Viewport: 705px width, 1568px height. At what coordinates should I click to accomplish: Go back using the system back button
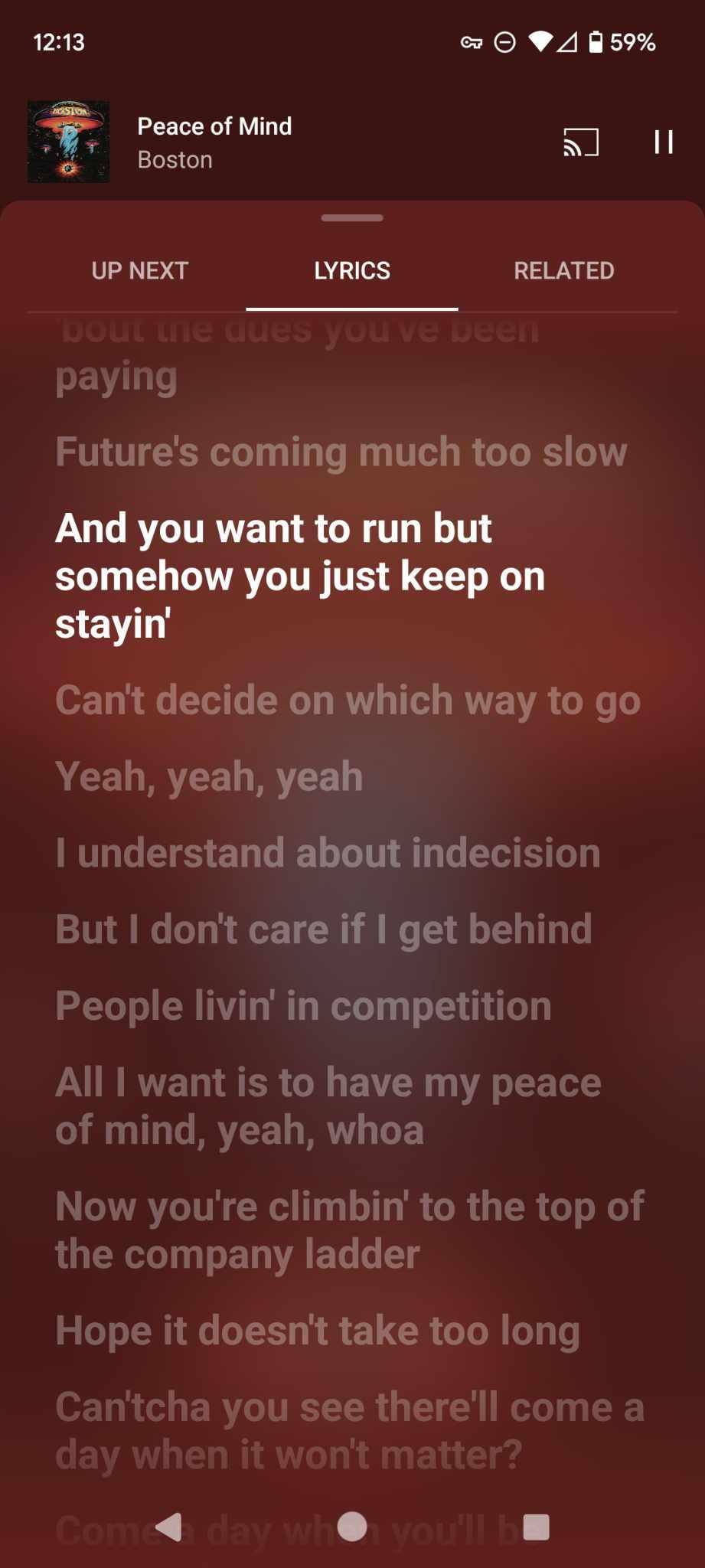point(168,1527)
